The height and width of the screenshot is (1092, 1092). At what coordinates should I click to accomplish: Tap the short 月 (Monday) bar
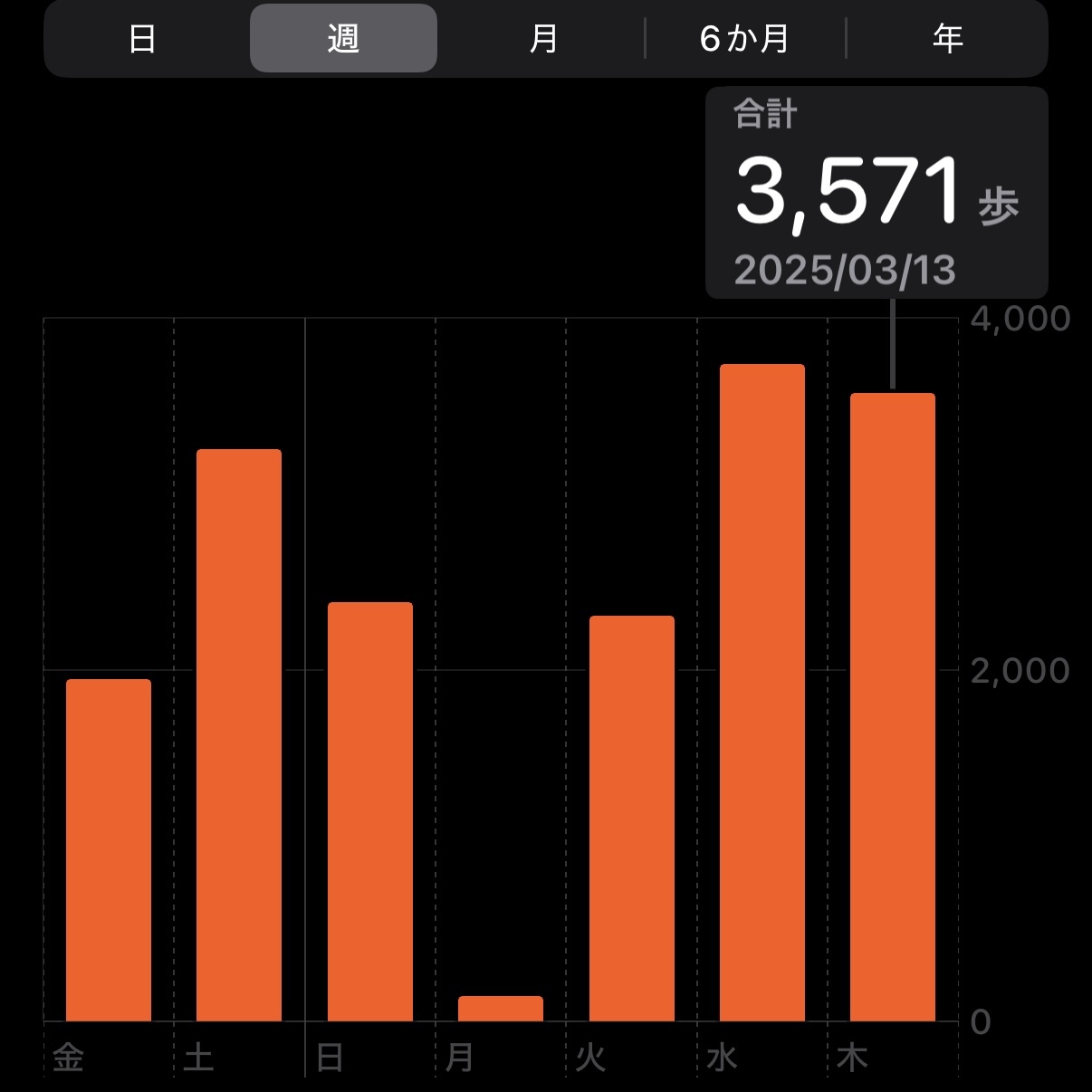(501, 1009)
